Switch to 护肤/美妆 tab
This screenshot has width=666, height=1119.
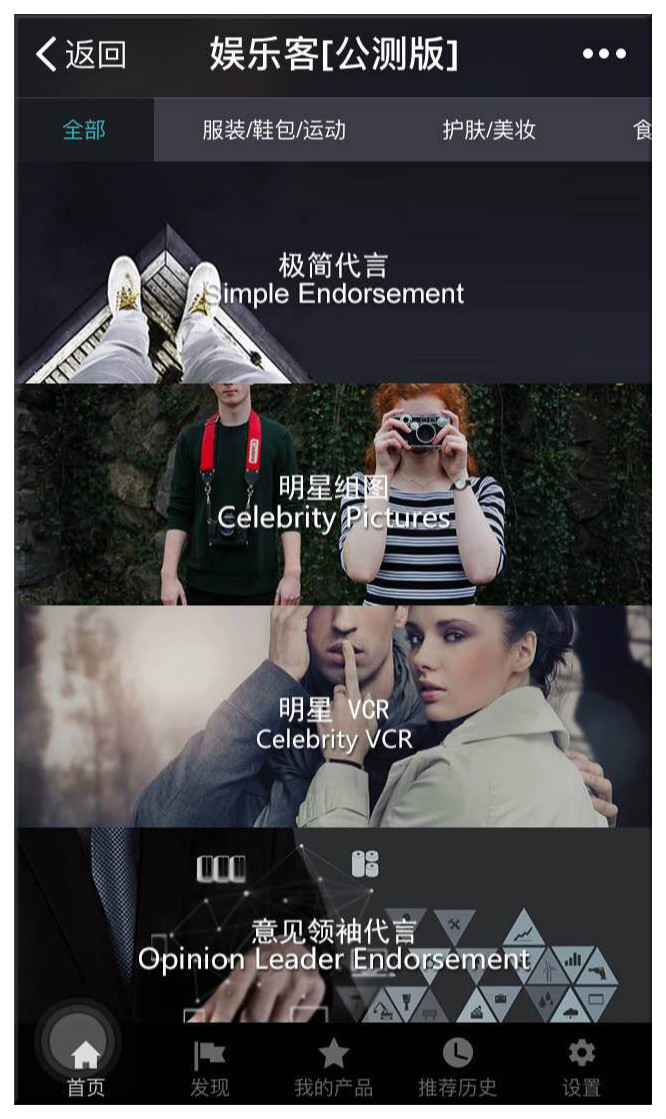pyautogui.click(x=489, y=130)
